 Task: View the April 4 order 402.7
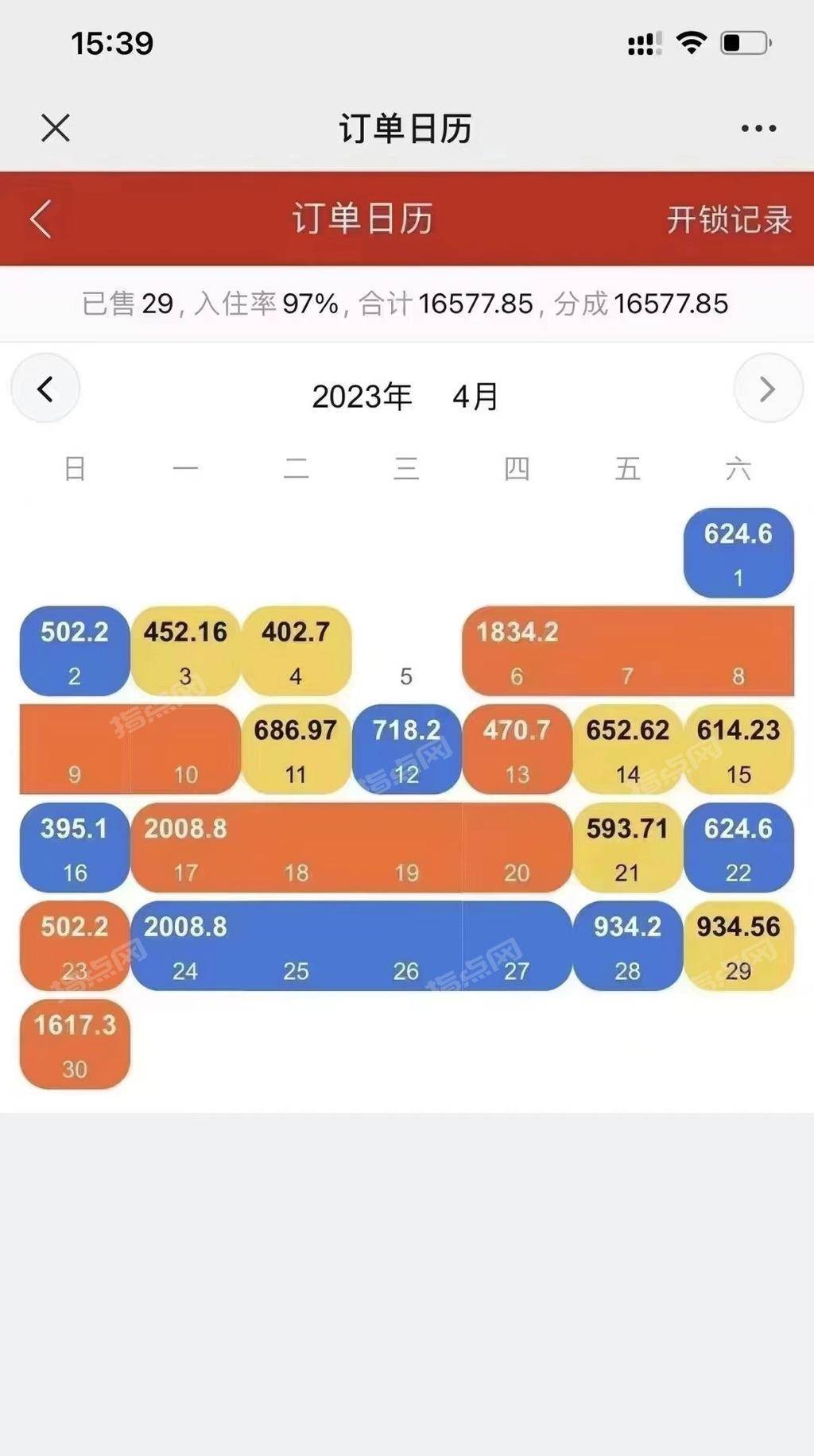(x=296, y=651)
